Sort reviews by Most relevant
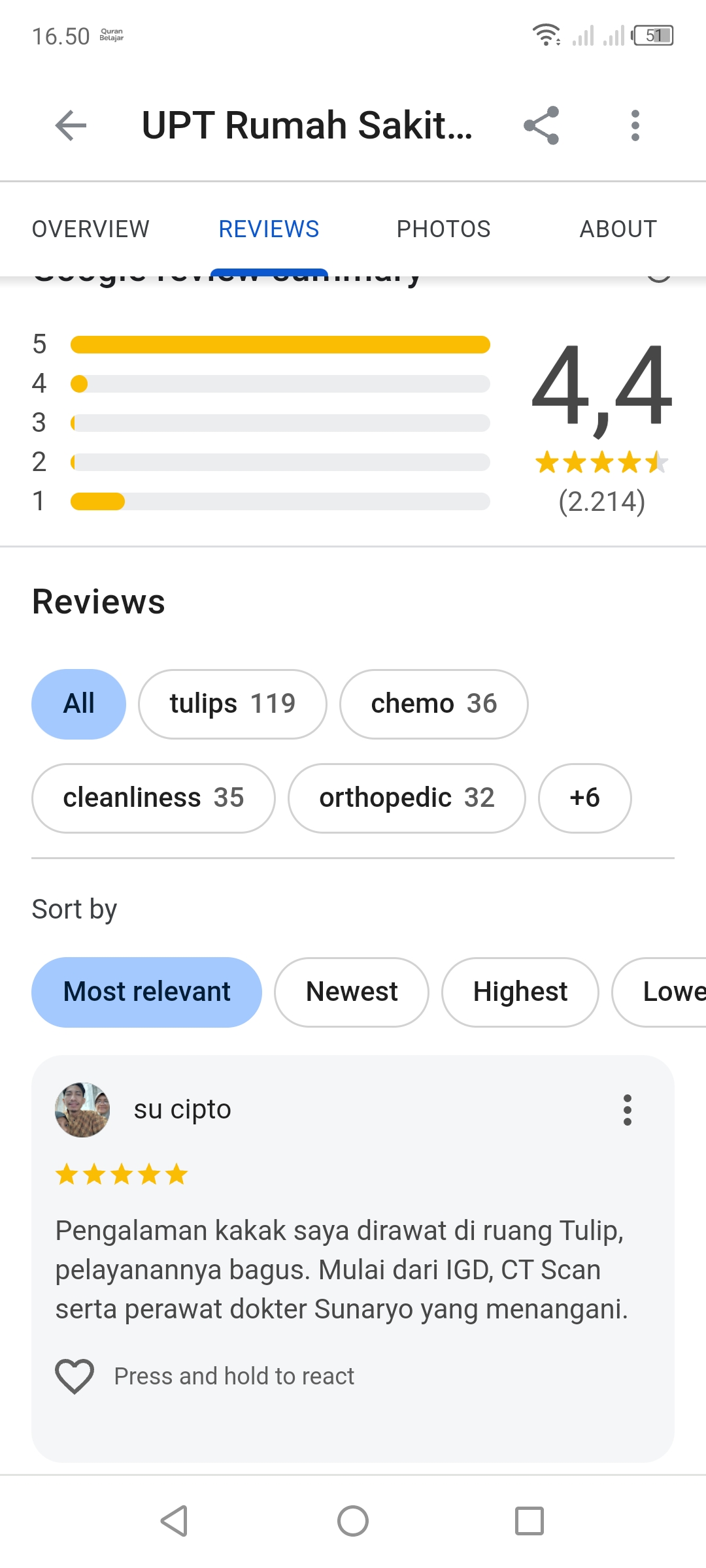Screen dimensions: 706x1568 pyautogui.click(x=146, y=992)
